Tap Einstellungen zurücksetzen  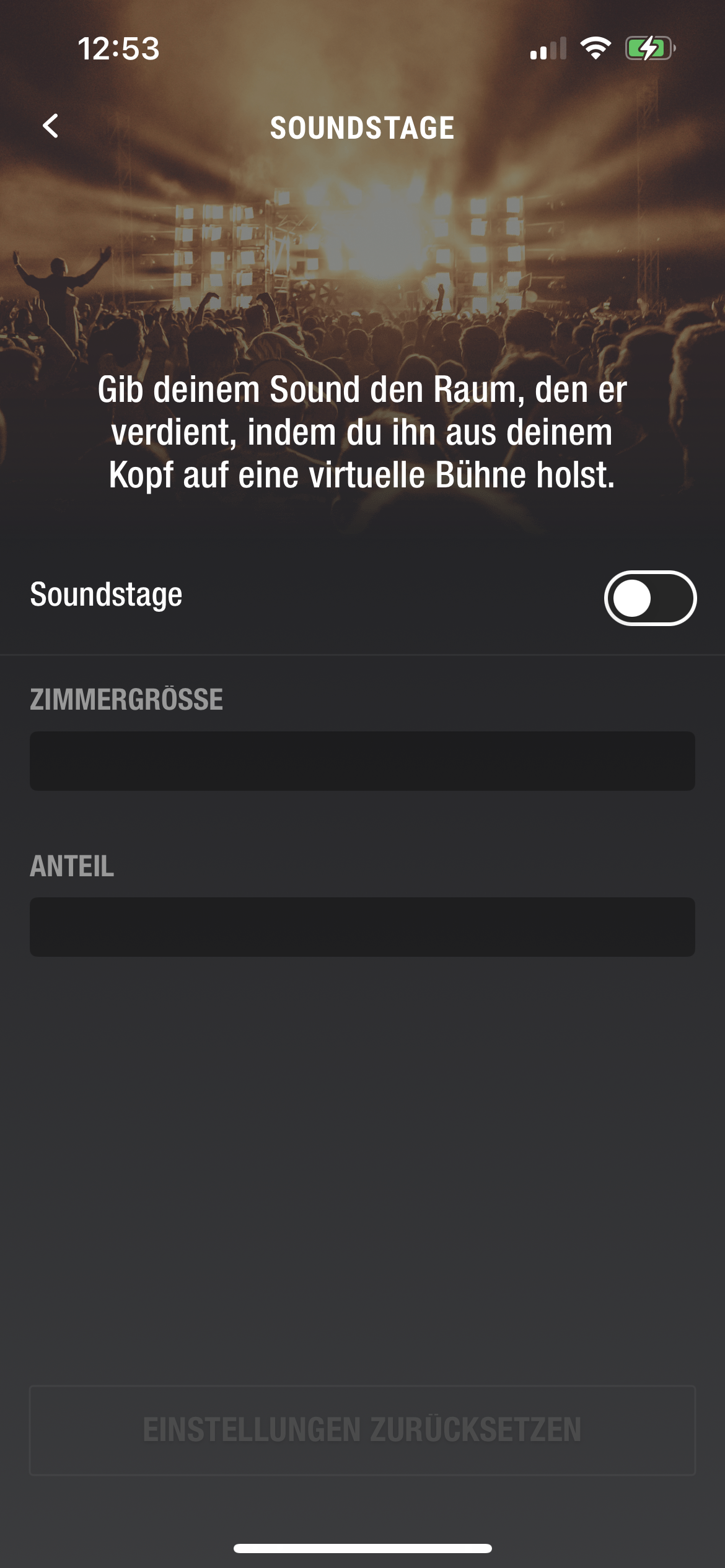click(362, 1431)
